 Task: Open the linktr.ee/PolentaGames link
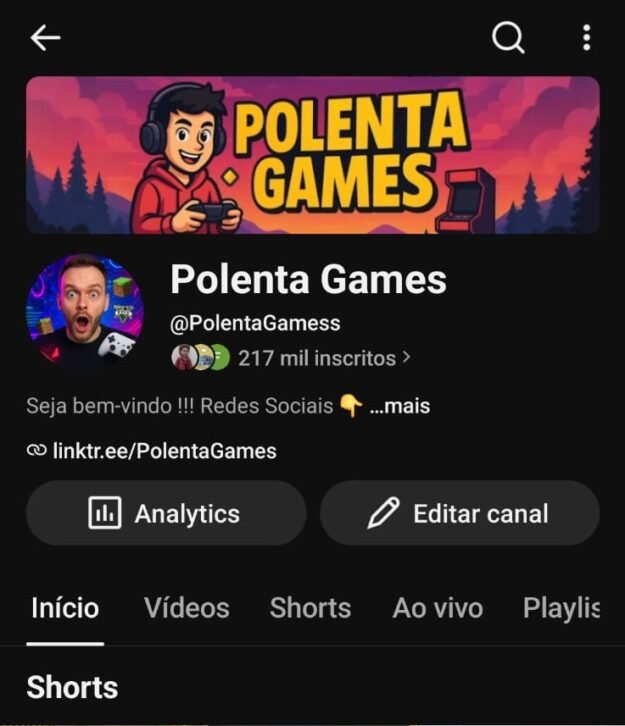[x=152, y=451]
